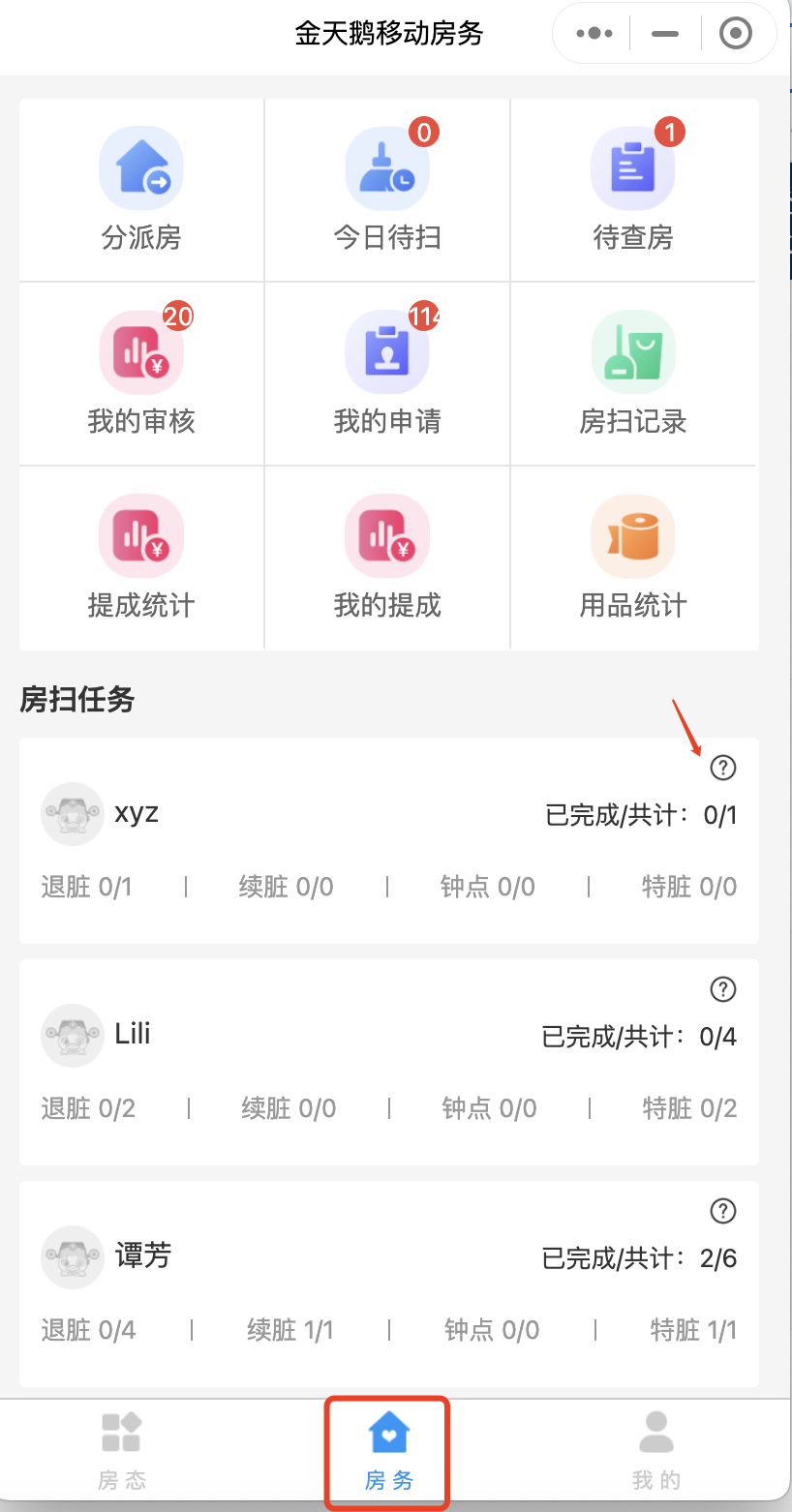Open 我的申请
The width and height of the screenshot is (792, 1512).
coord(387,375)
